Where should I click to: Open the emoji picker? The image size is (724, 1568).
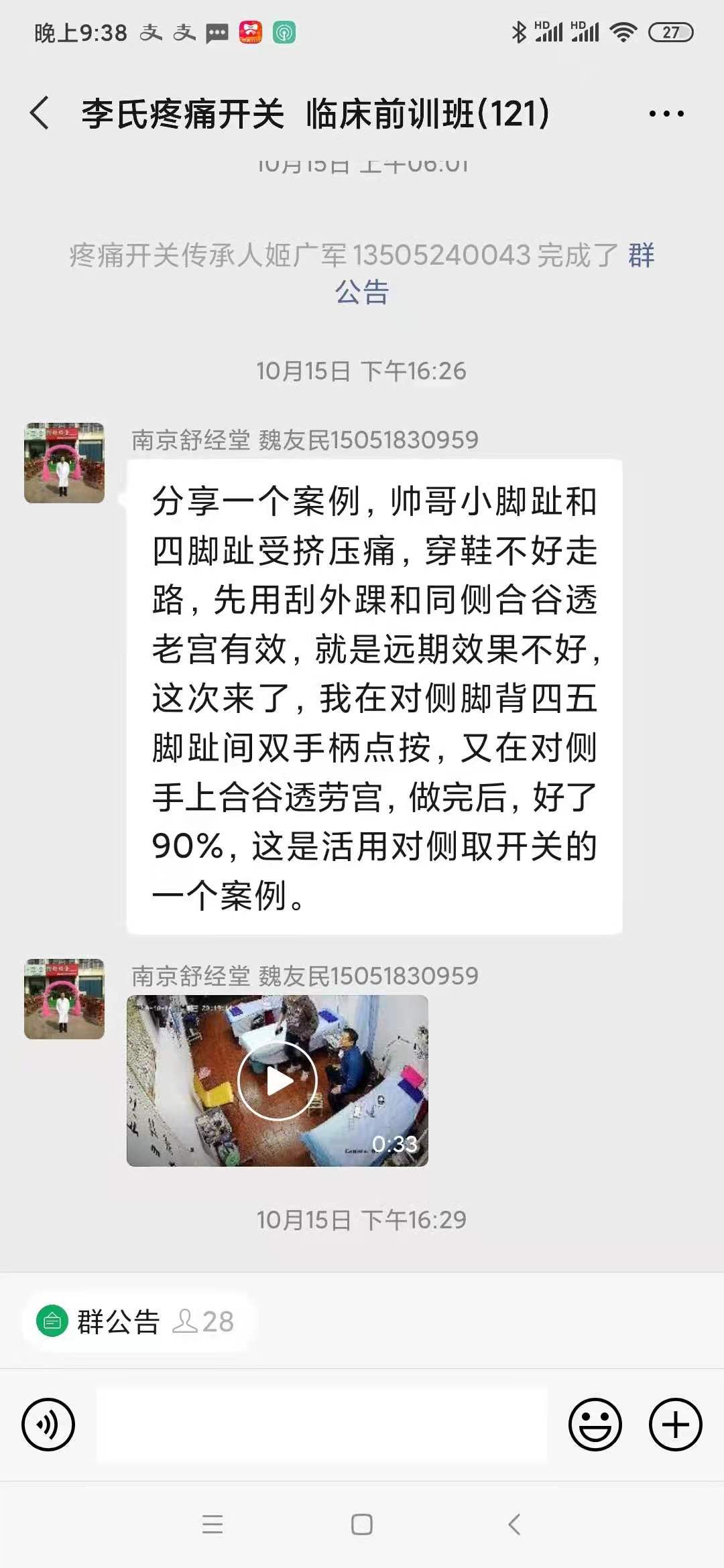[x=595, y=1424]
